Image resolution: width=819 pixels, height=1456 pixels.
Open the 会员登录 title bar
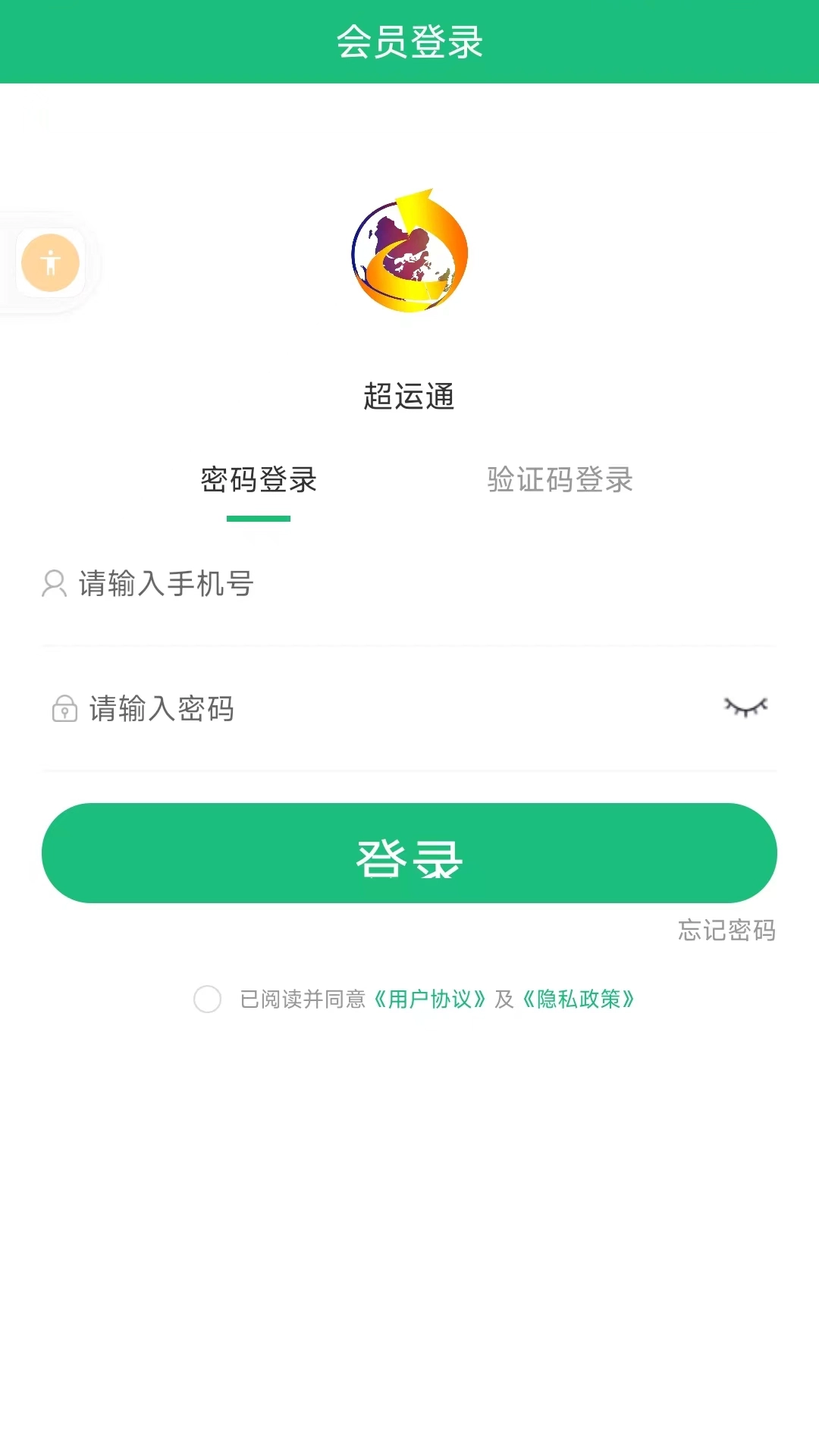(409, 43)
